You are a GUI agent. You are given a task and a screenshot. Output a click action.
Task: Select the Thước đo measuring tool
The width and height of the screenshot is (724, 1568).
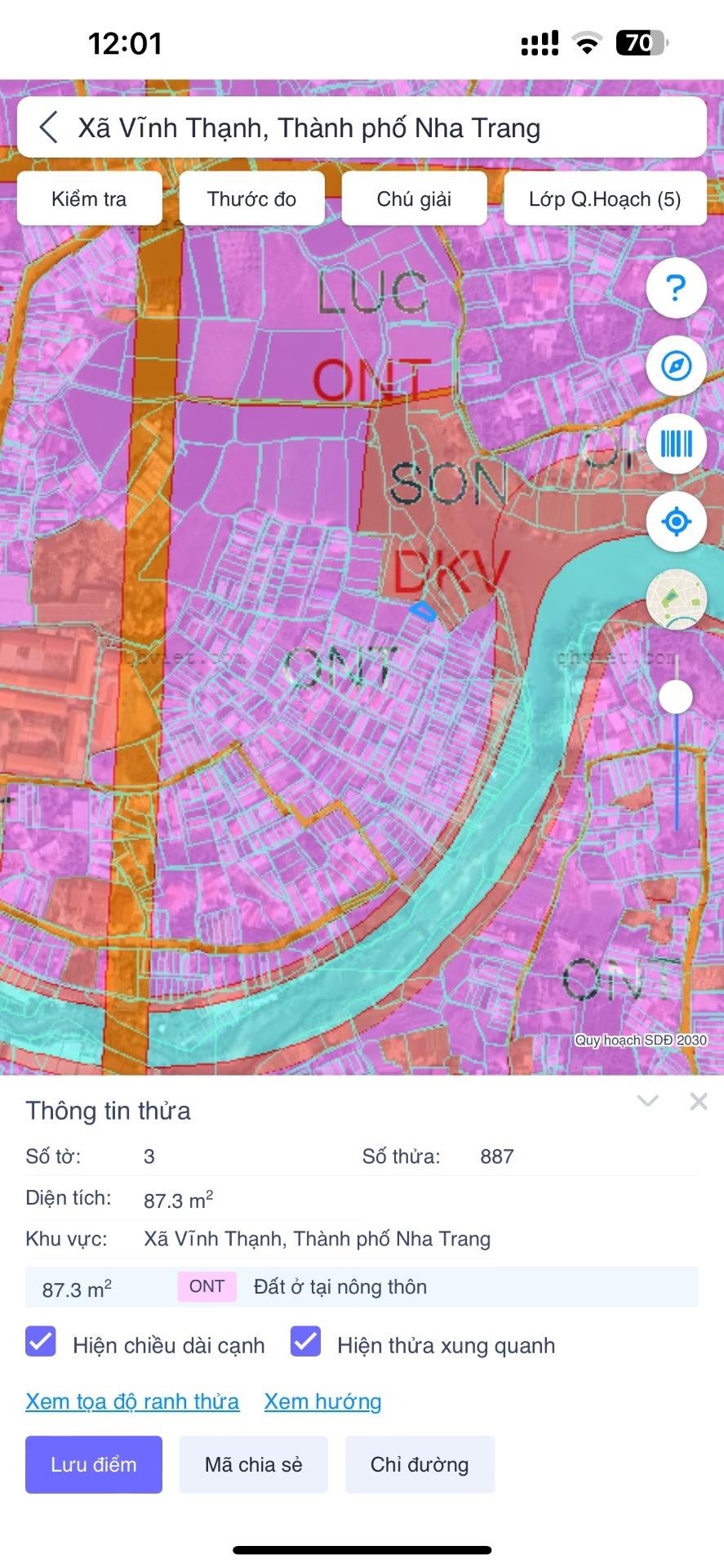pos(251,198)
